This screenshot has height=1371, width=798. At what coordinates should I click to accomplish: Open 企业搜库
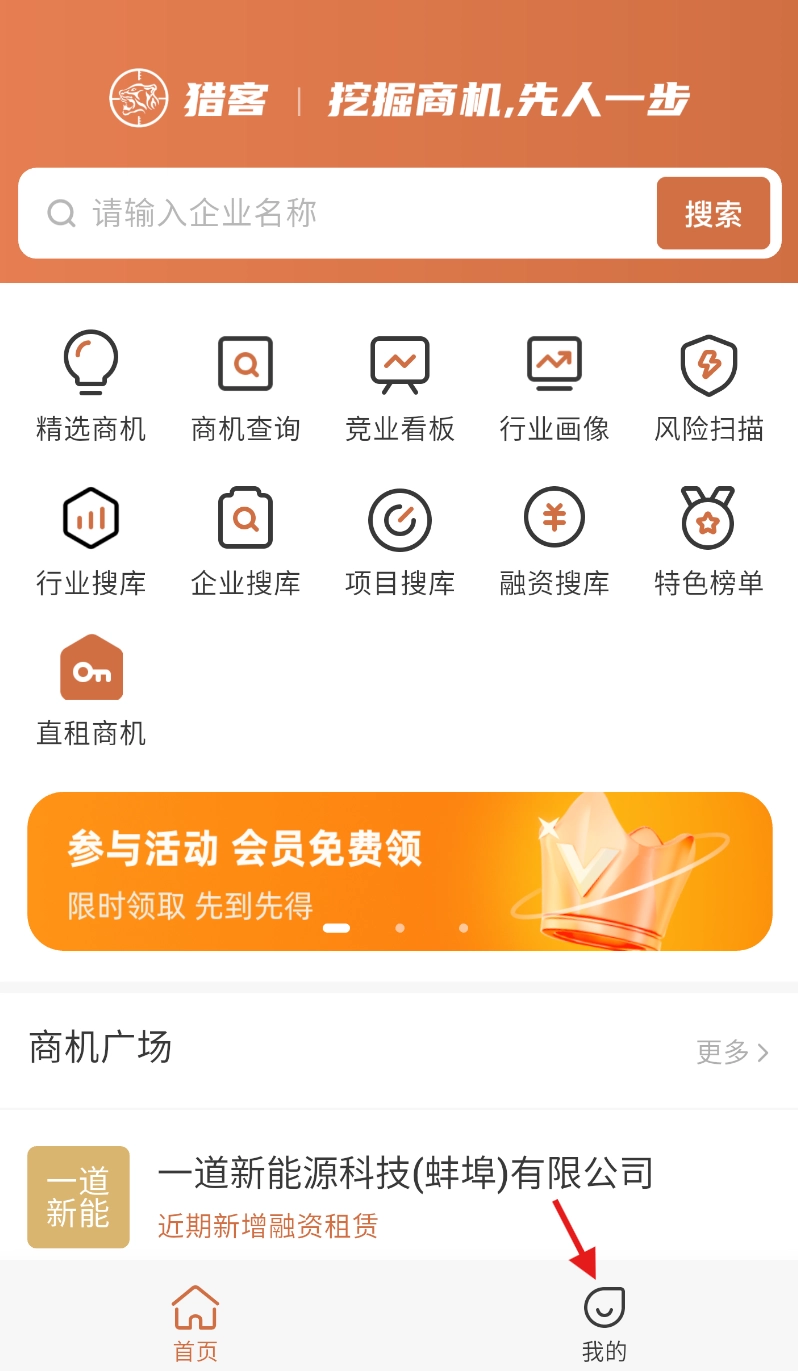(x=245, y=541)
